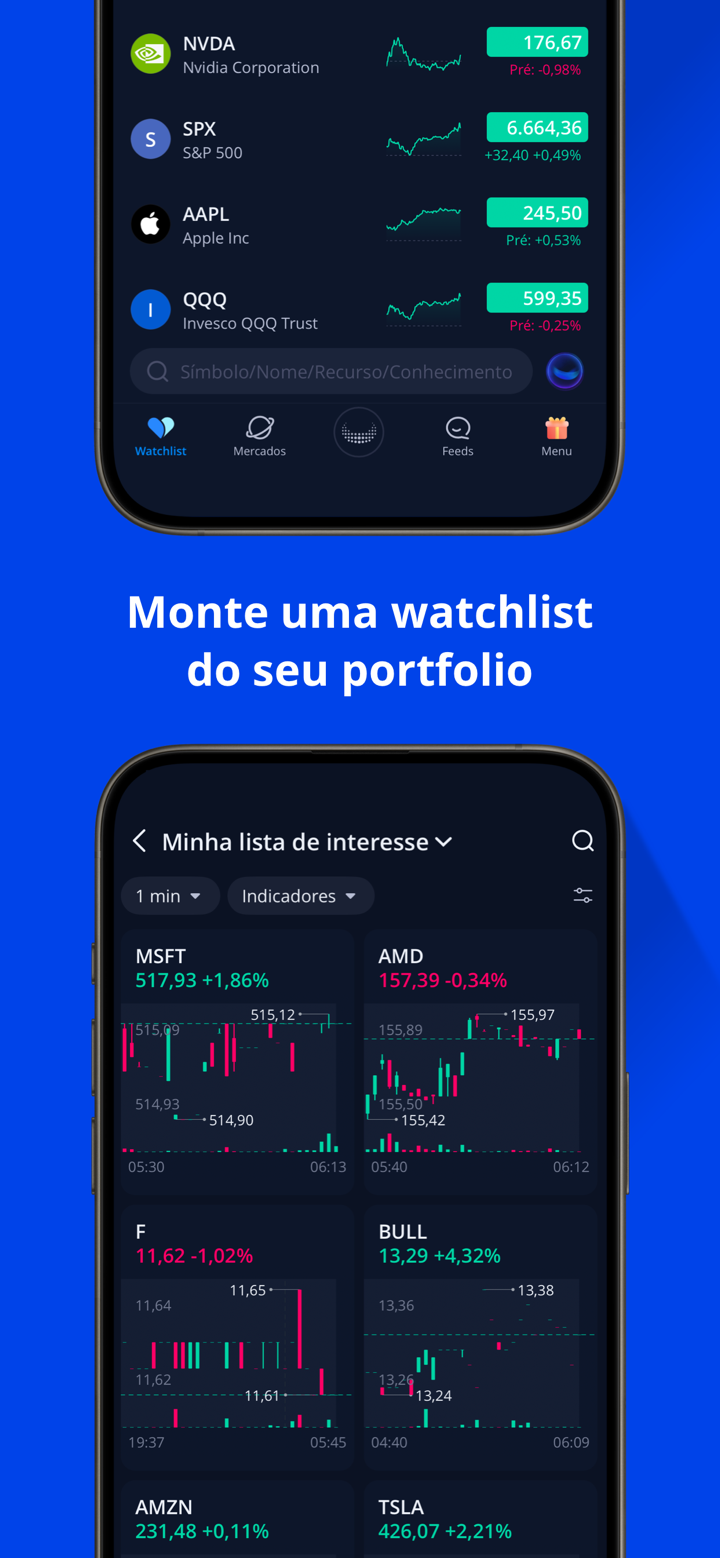Viewport: 720px width, 1558px height.
Task: Select the Mercados planet icon
Action: pyautogui.click(x=259, y=428)
